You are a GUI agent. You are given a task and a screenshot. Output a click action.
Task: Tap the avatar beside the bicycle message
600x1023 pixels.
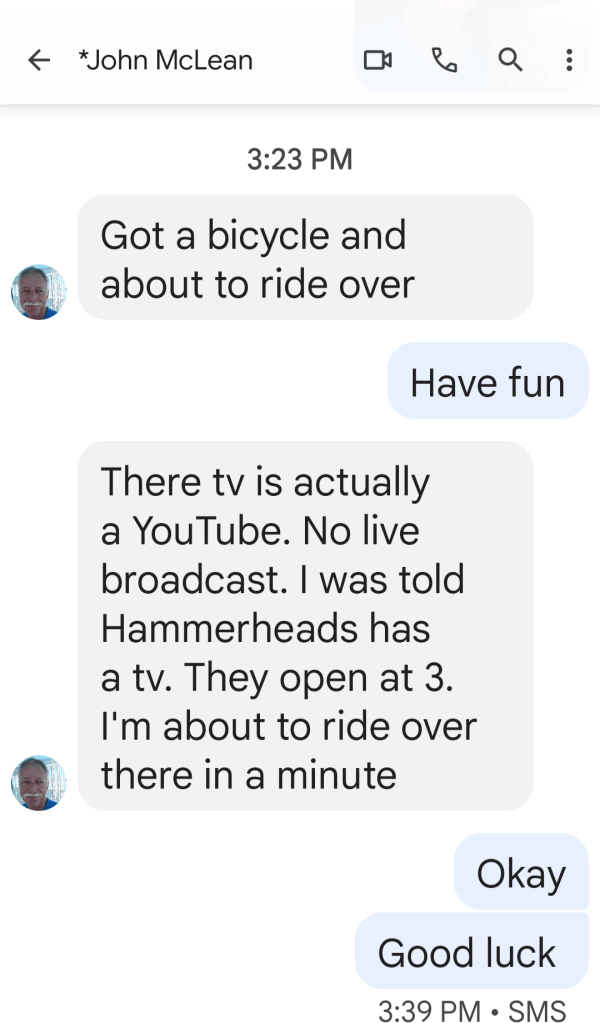38,292
